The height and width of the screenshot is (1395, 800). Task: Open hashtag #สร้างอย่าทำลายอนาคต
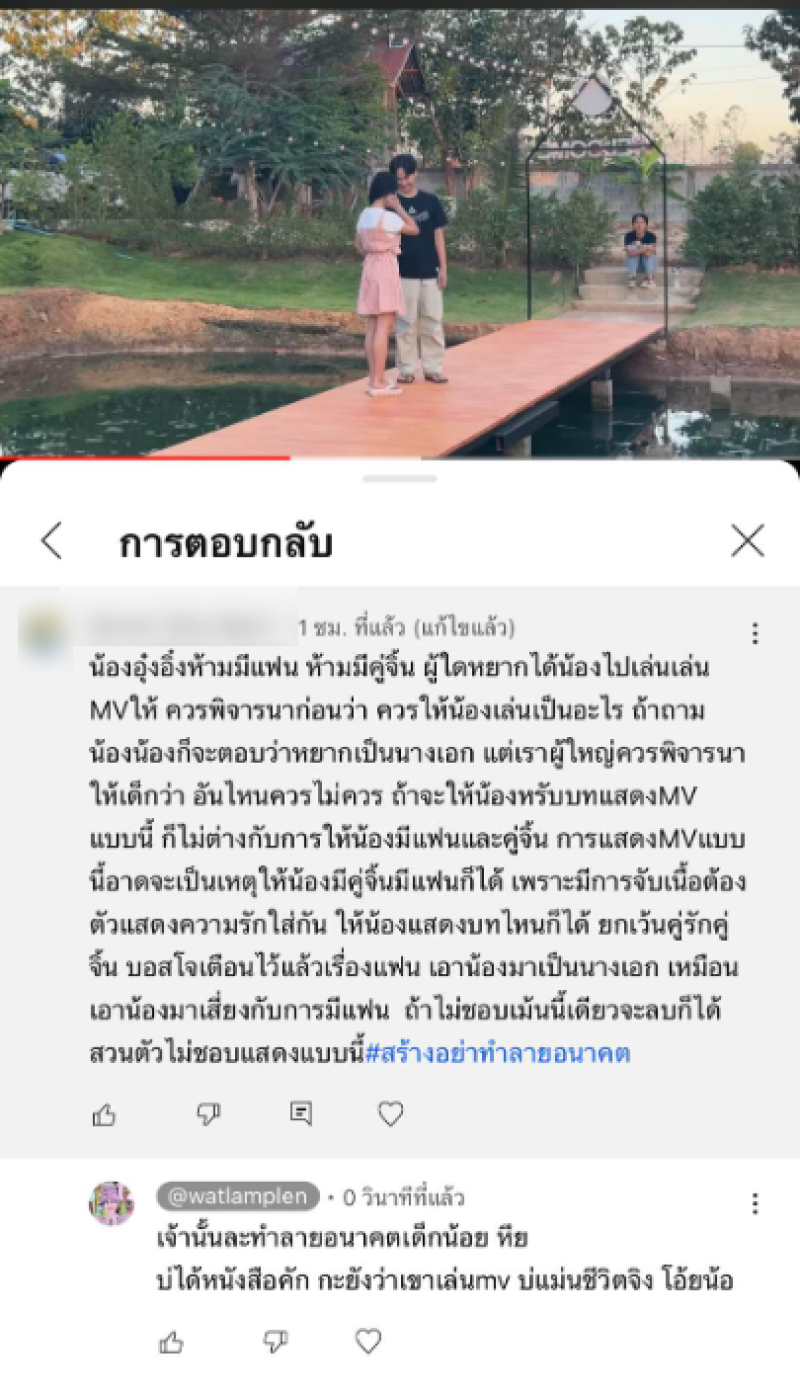(498, 1053)
